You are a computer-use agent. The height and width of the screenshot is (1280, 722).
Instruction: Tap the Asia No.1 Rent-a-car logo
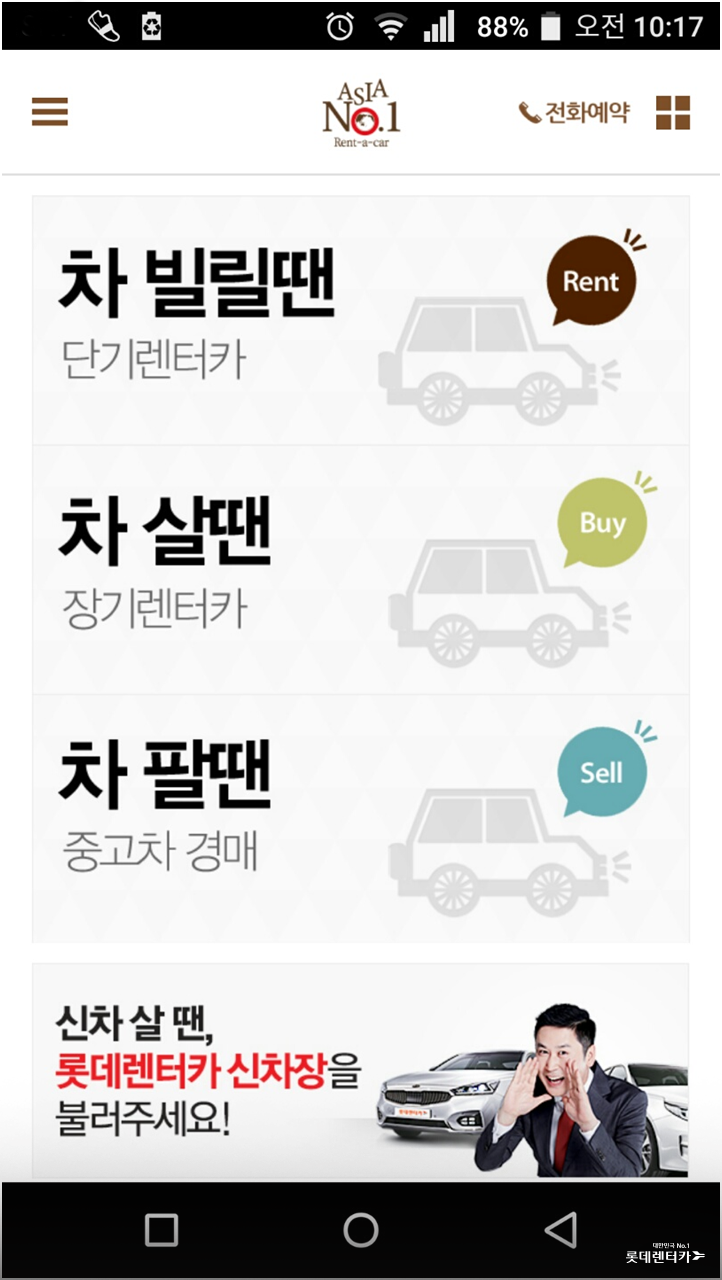tap(361, 113)
